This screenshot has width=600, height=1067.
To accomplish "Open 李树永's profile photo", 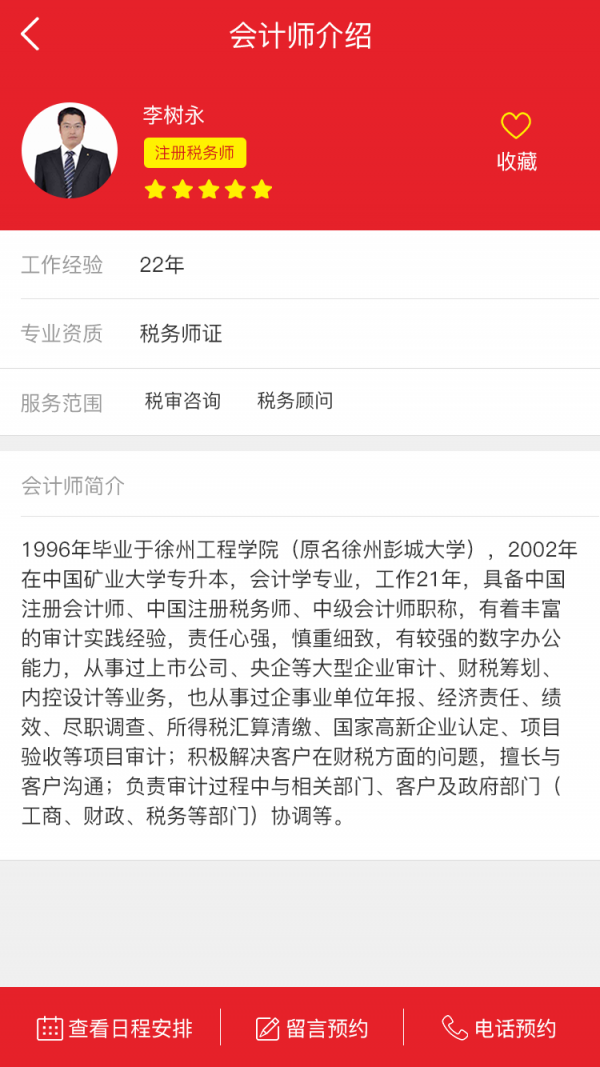I will [69, 151].
